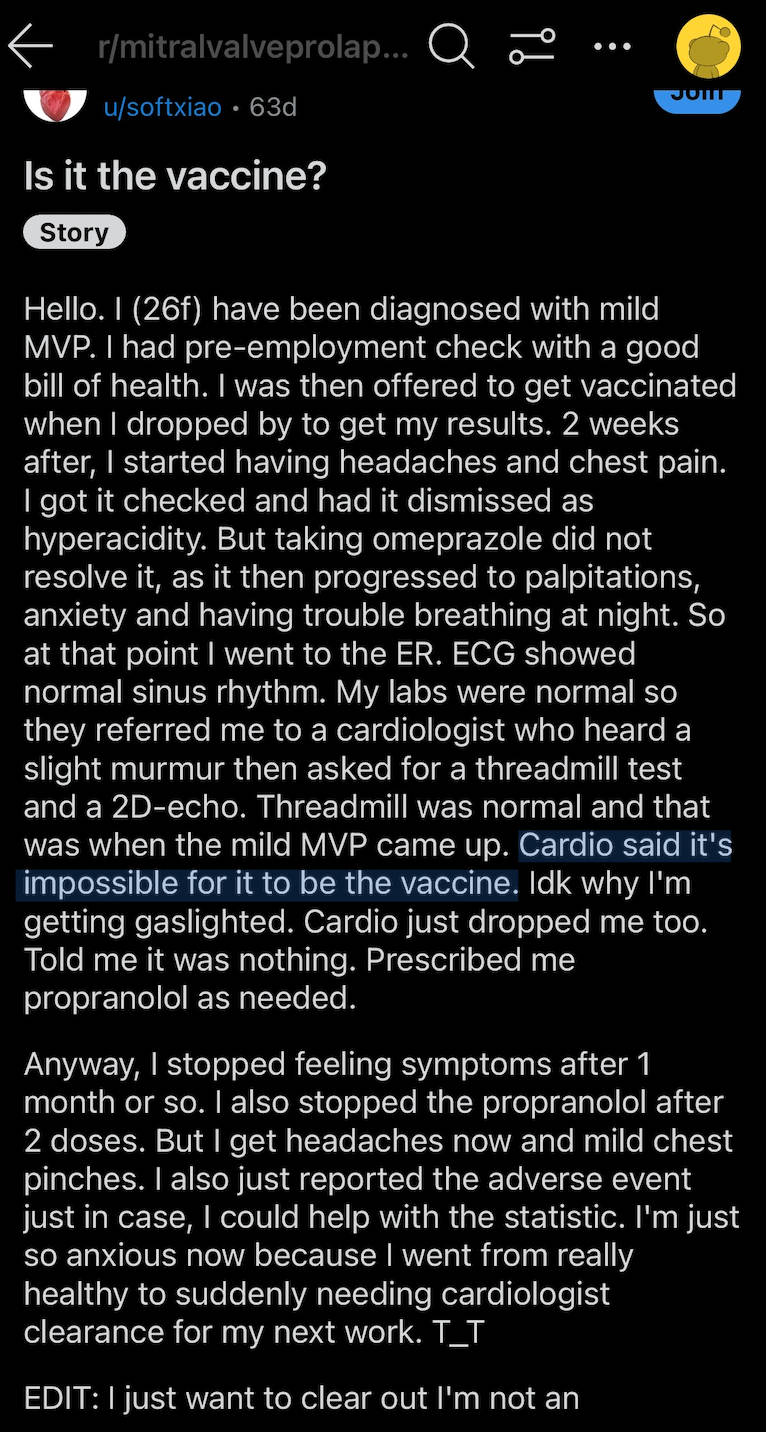The width and height of the screenshot is (766, 1432).
Task: Tap the subreddit heart avatar
Action: [x=55, y=102]
